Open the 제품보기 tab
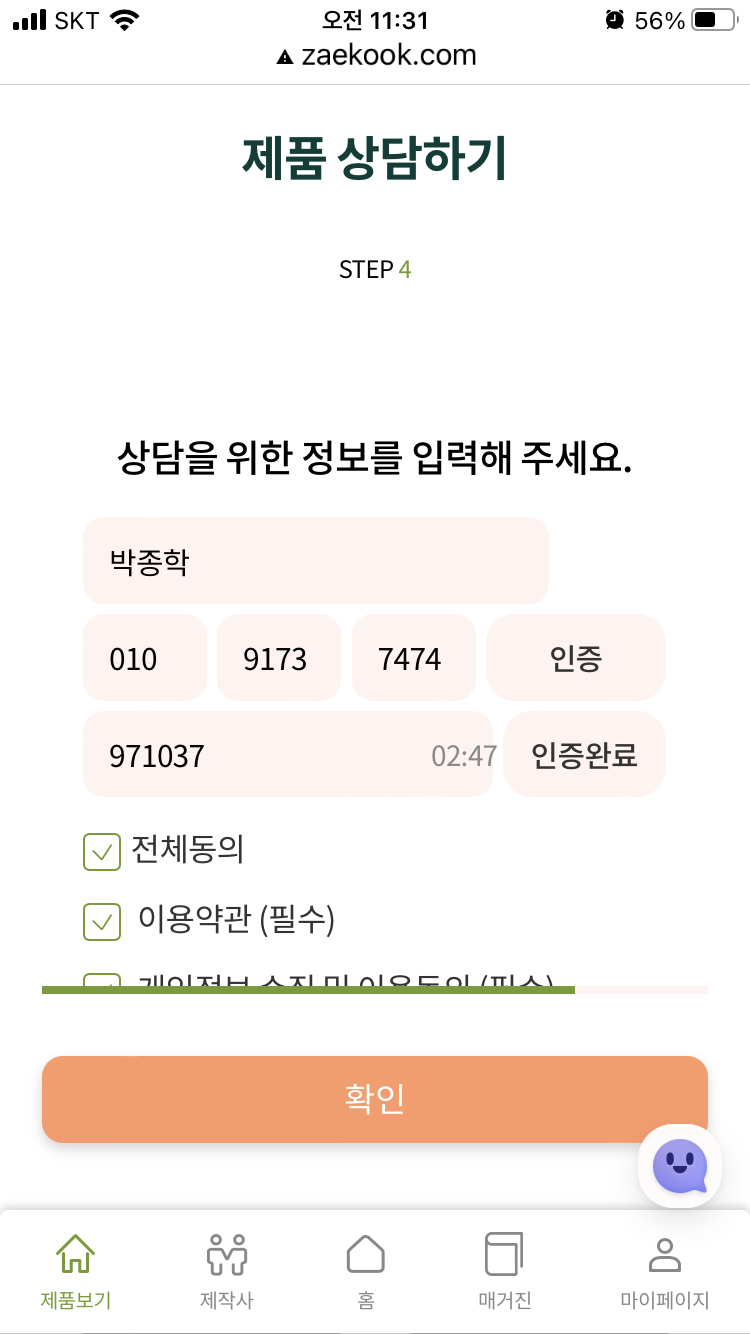Screen dimensions: 750x1334 click(76, 1272)
